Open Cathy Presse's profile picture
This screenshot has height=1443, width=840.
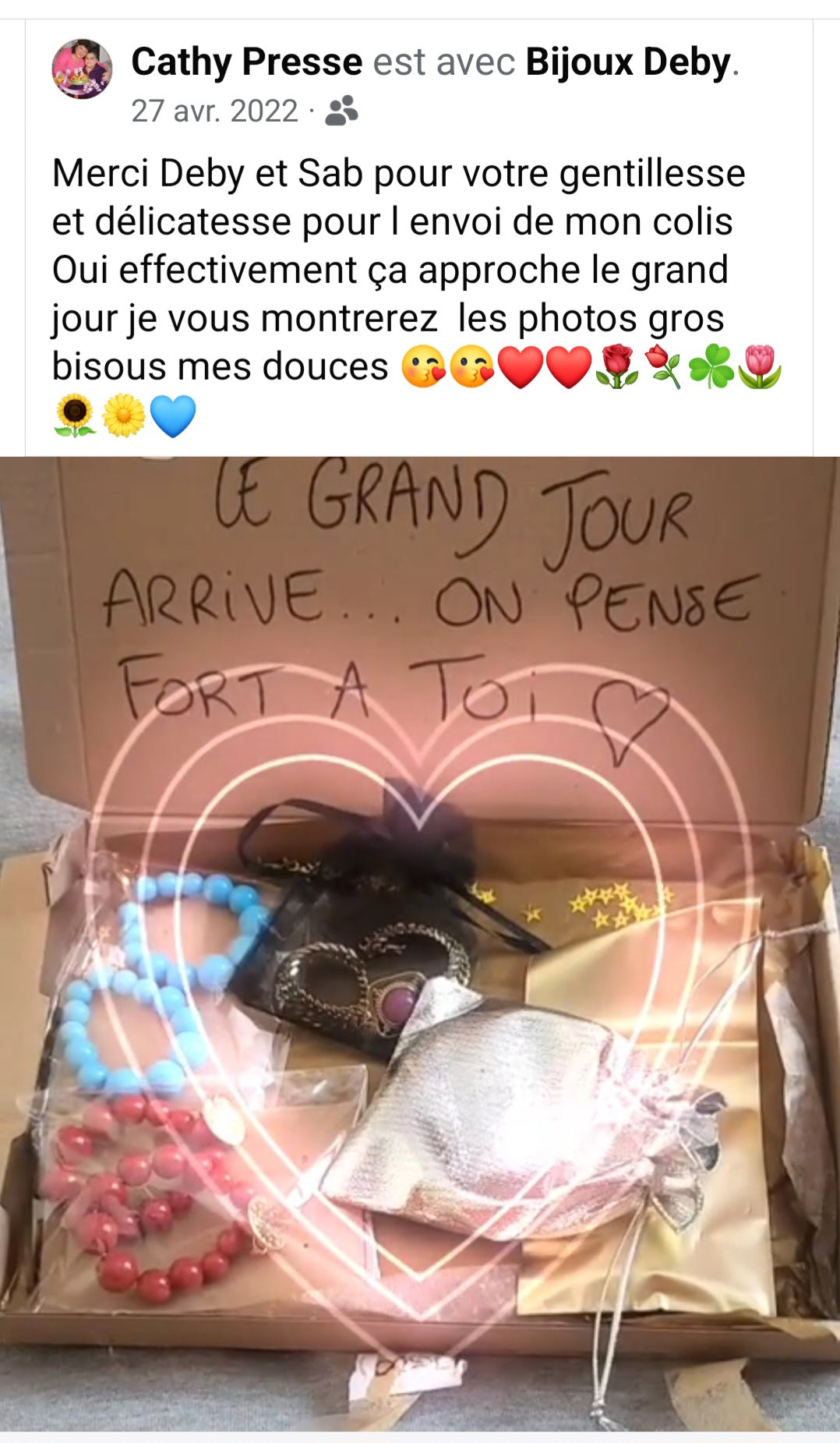pos(82,69)
